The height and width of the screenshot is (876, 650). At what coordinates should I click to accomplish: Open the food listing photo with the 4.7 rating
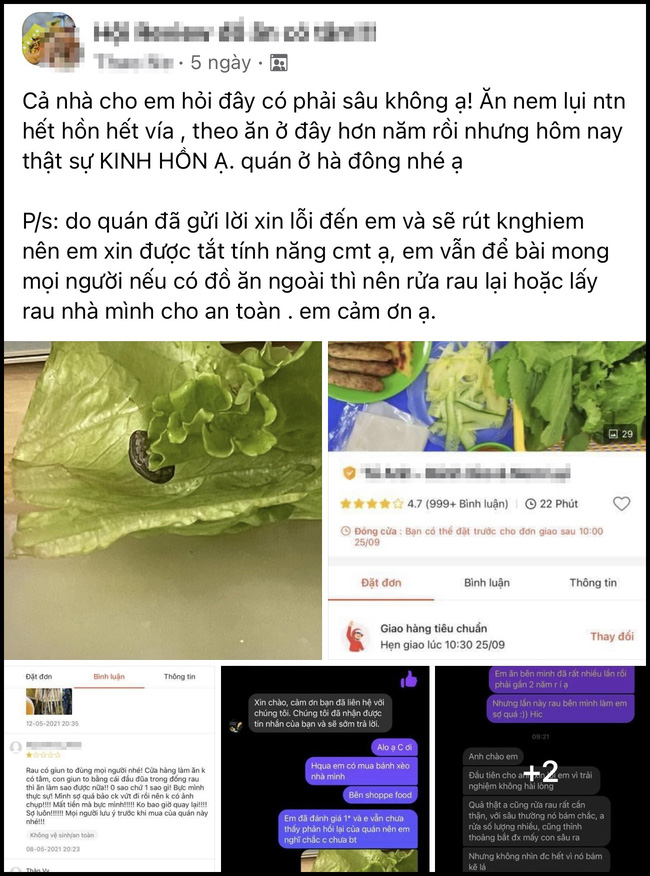pos(486,500)
